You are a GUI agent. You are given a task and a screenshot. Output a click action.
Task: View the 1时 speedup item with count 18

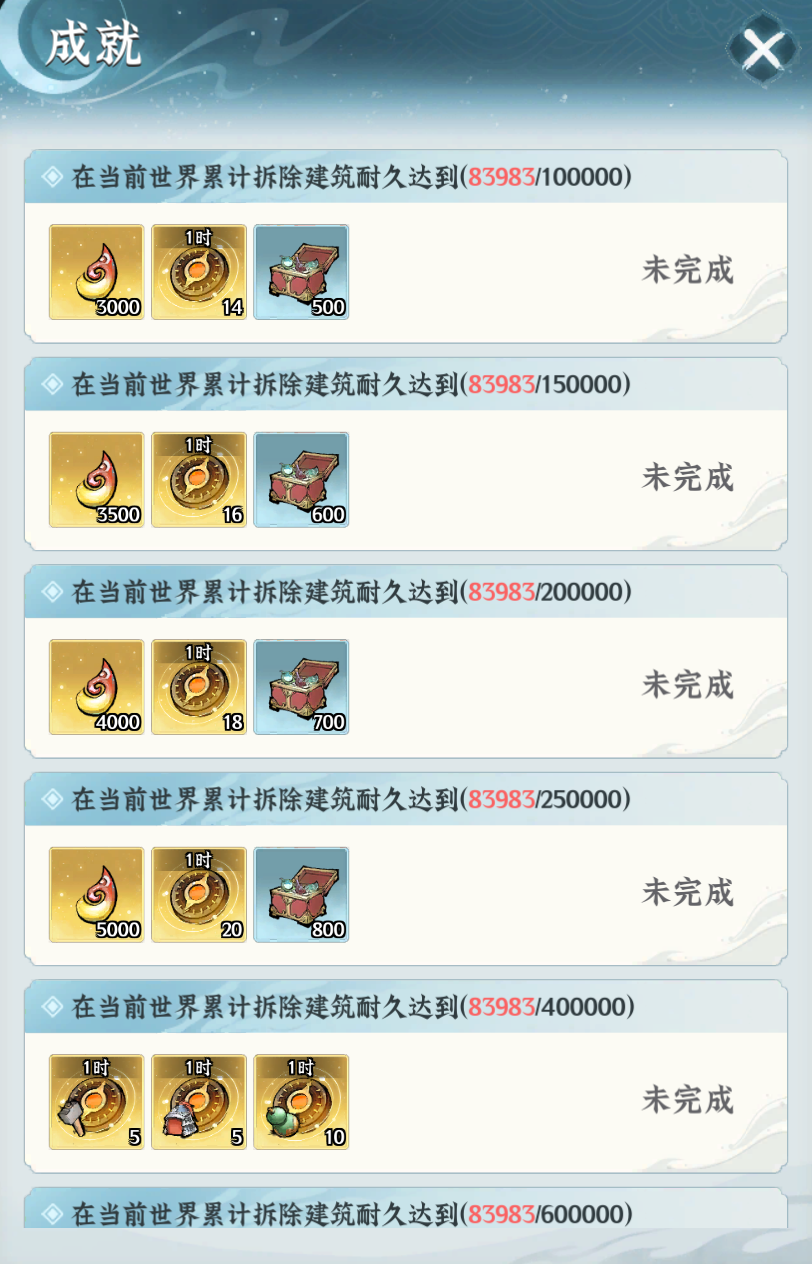(198, 687)
